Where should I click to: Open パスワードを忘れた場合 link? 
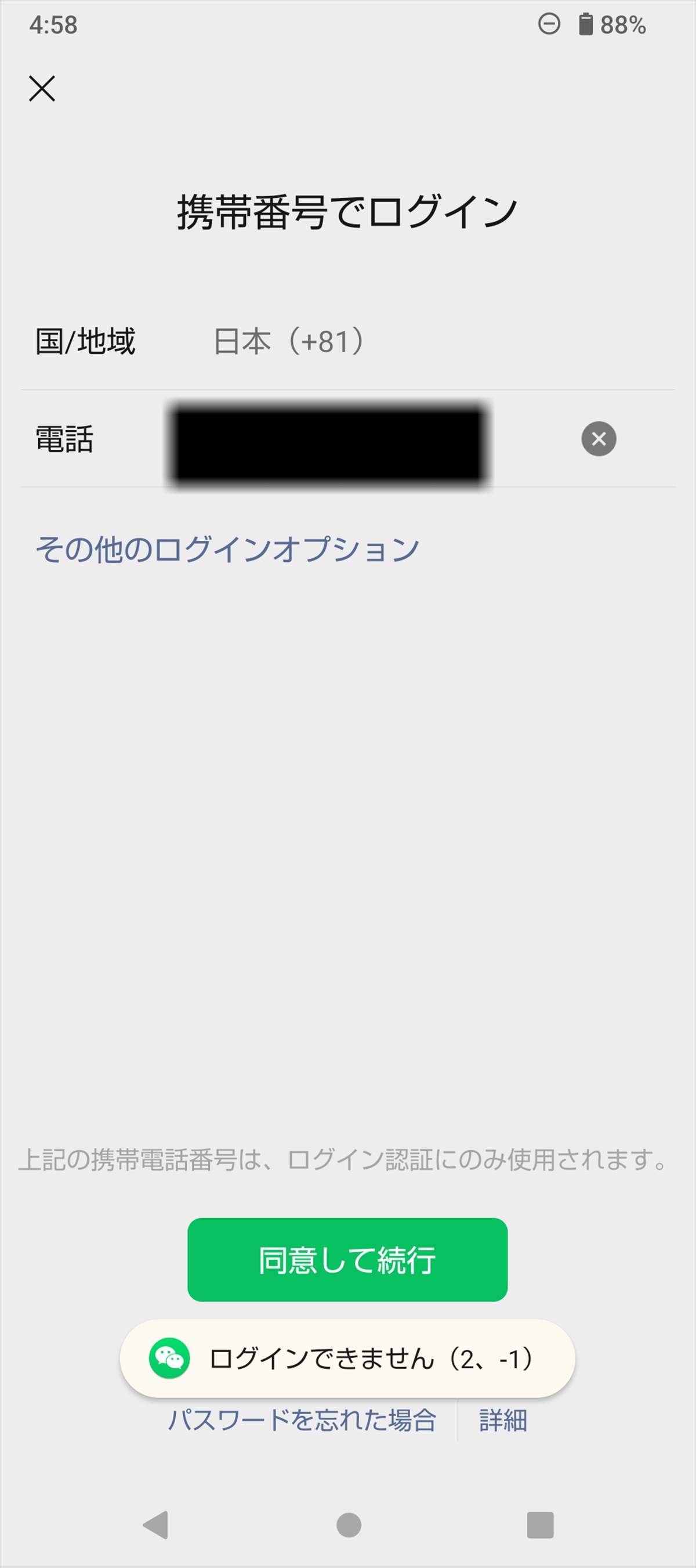pos(302,1421)
